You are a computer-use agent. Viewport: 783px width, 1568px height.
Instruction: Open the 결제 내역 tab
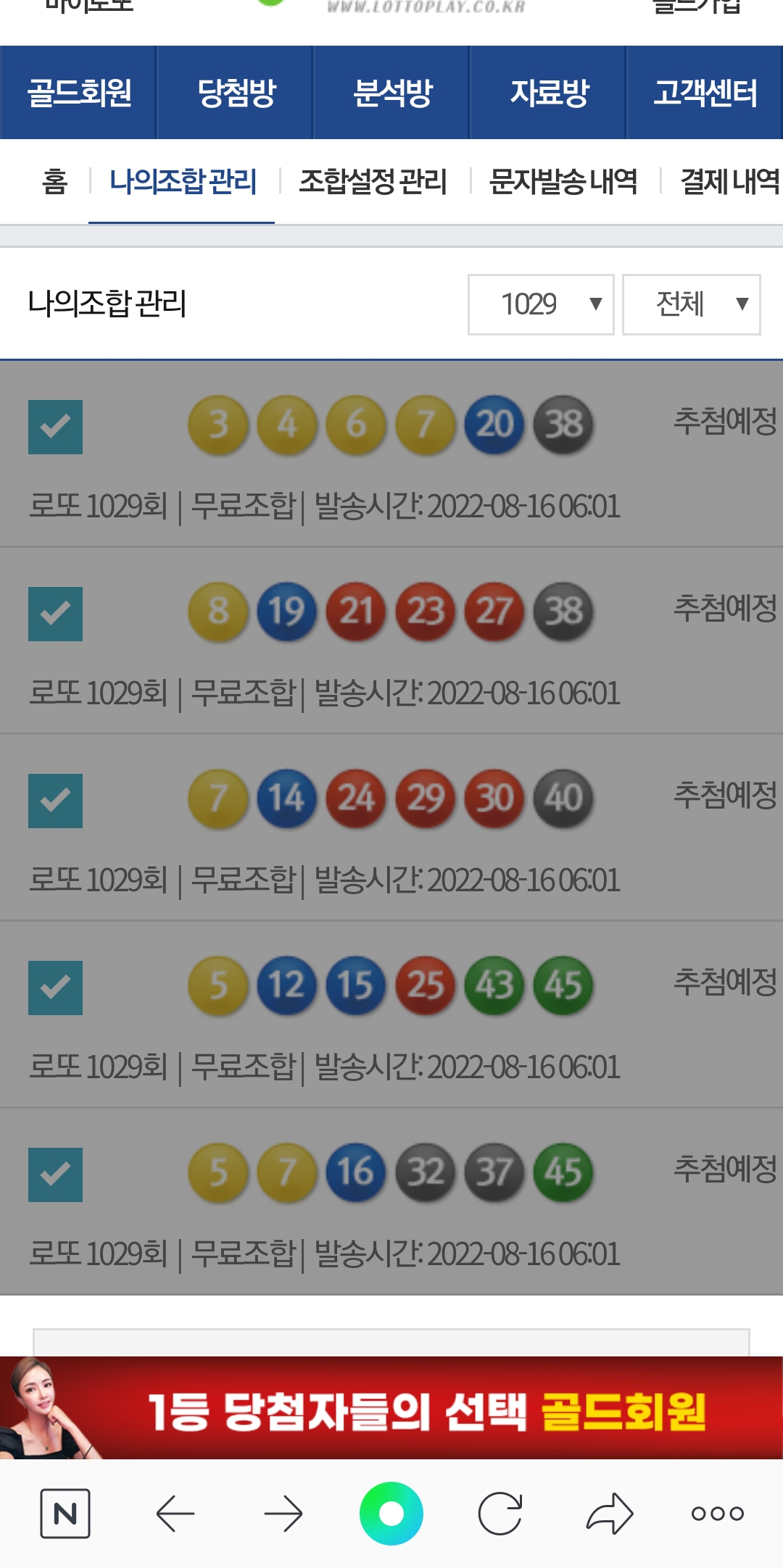(x=729, y=181)
